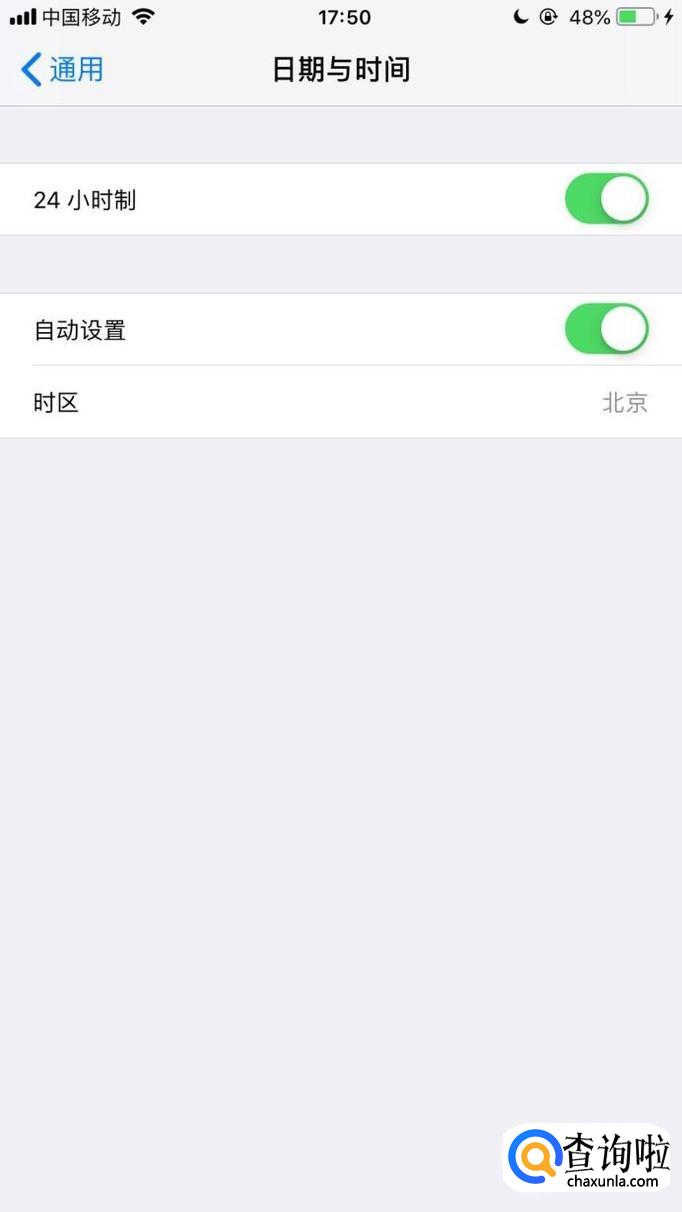Disable the 自动设置 switch
Screen dimensions: 682x1212
(606, 330)
